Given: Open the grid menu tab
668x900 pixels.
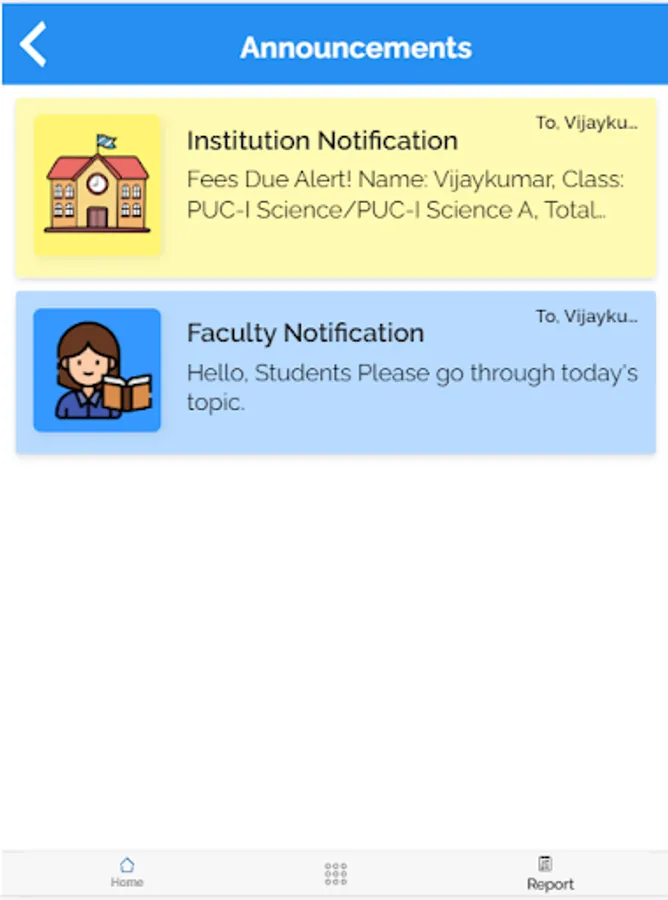Looking at the screenshot, I should tap(336, 873).
